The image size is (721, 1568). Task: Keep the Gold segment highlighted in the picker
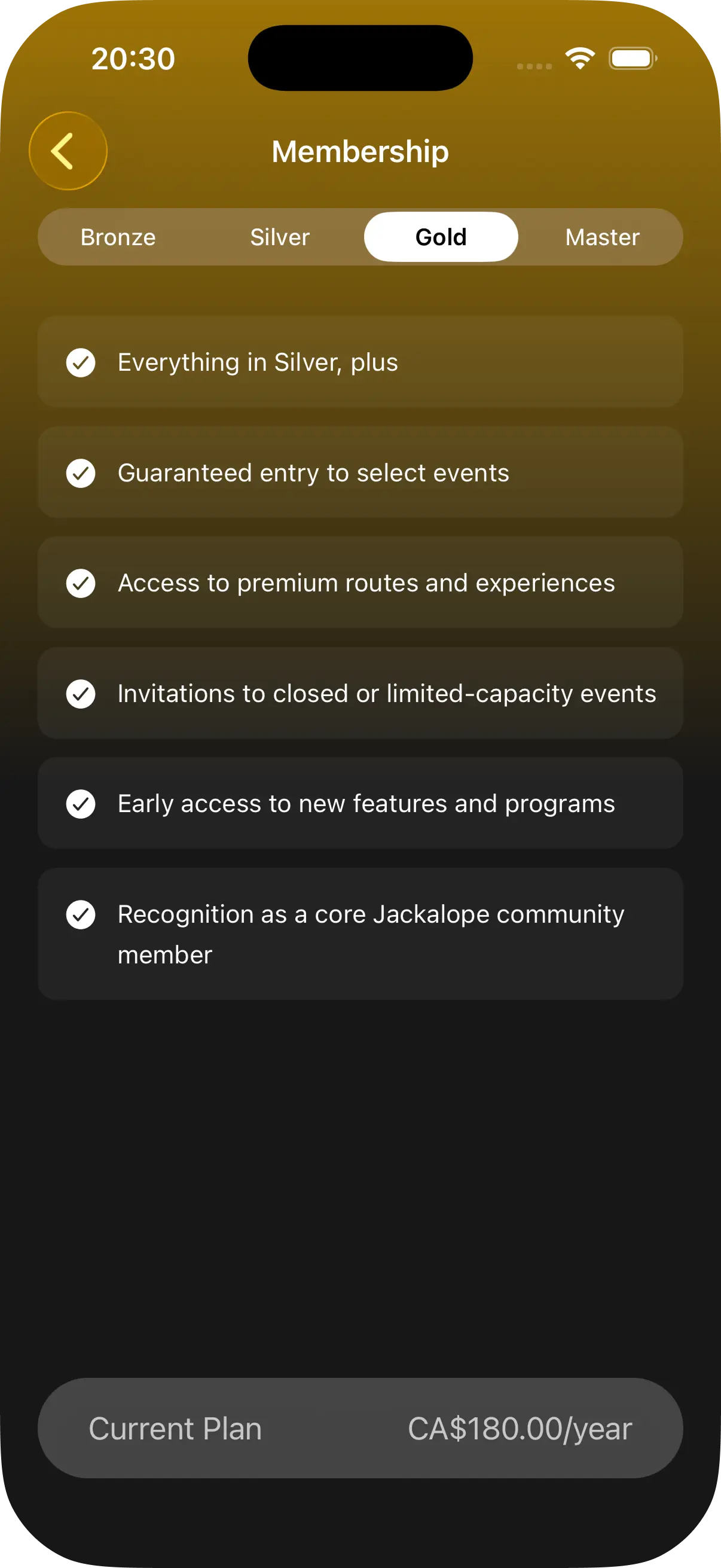[x=441, y=237]
